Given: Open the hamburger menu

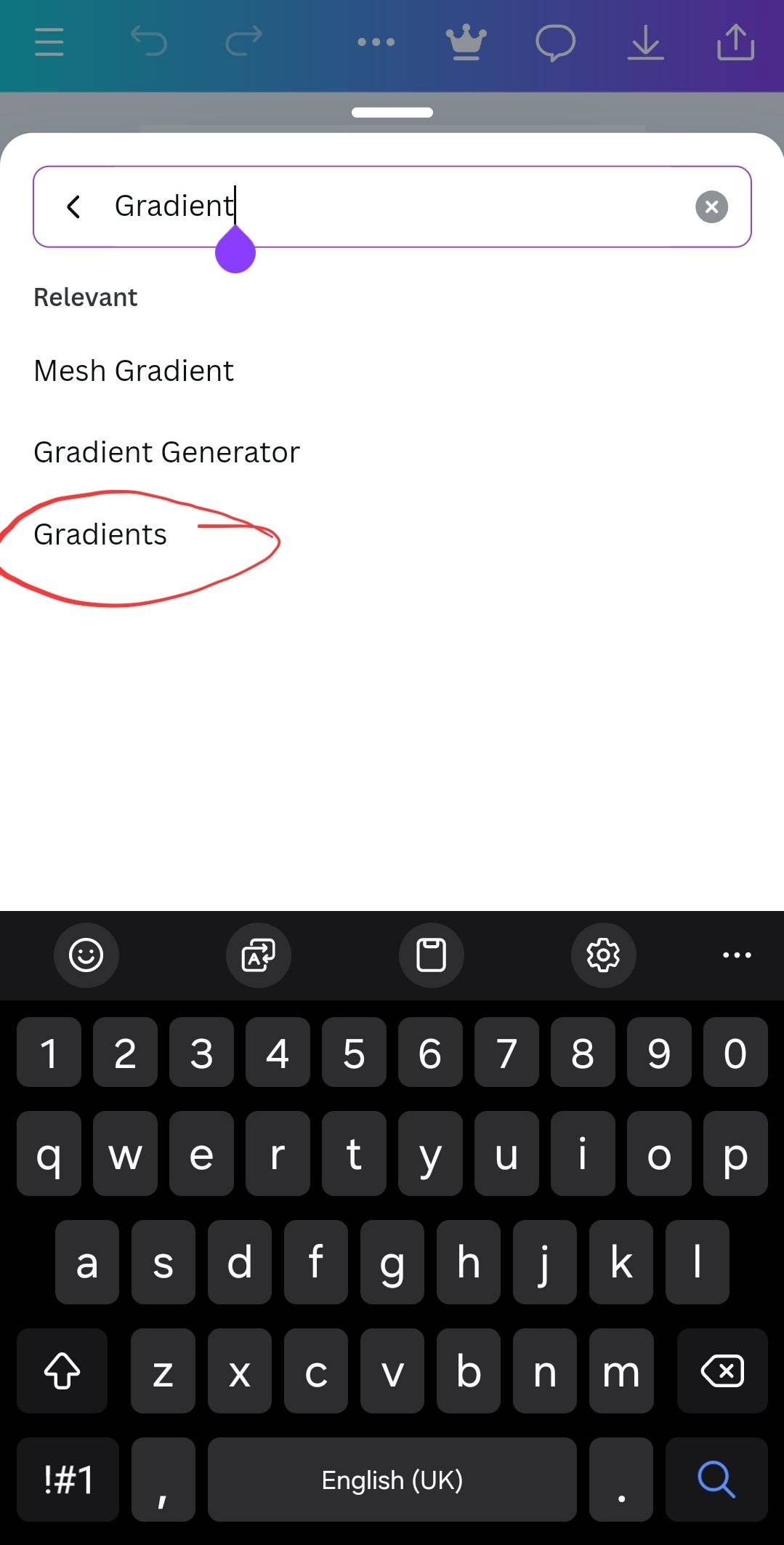Looking at the screenshot, I should point(49,42).
